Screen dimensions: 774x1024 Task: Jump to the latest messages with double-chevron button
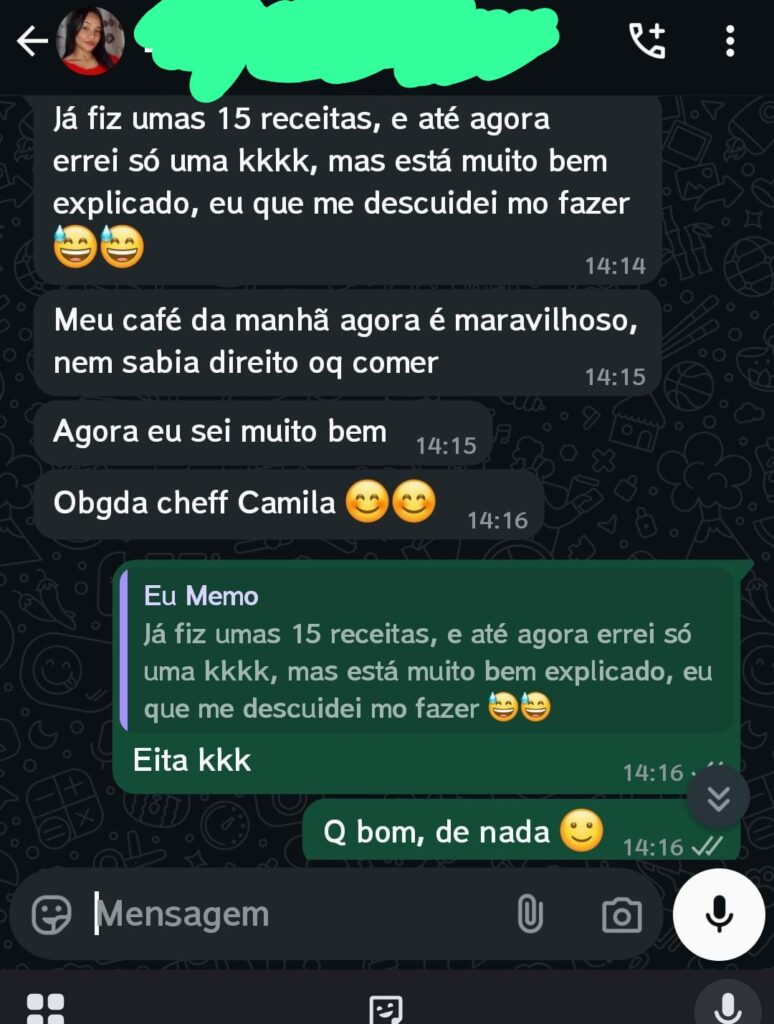(718, 797)
